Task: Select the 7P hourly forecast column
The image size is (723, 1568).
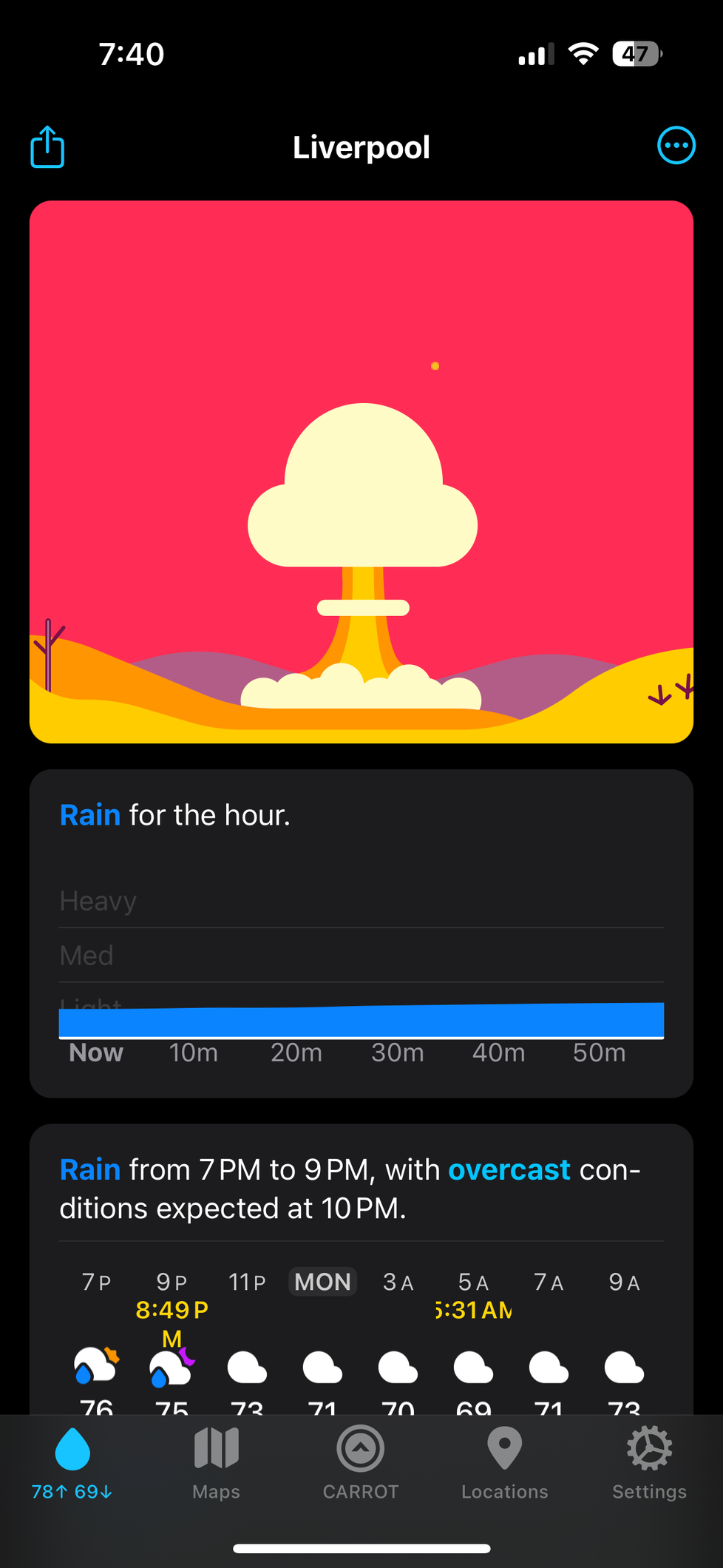Action: click(x=97, y=1339)
